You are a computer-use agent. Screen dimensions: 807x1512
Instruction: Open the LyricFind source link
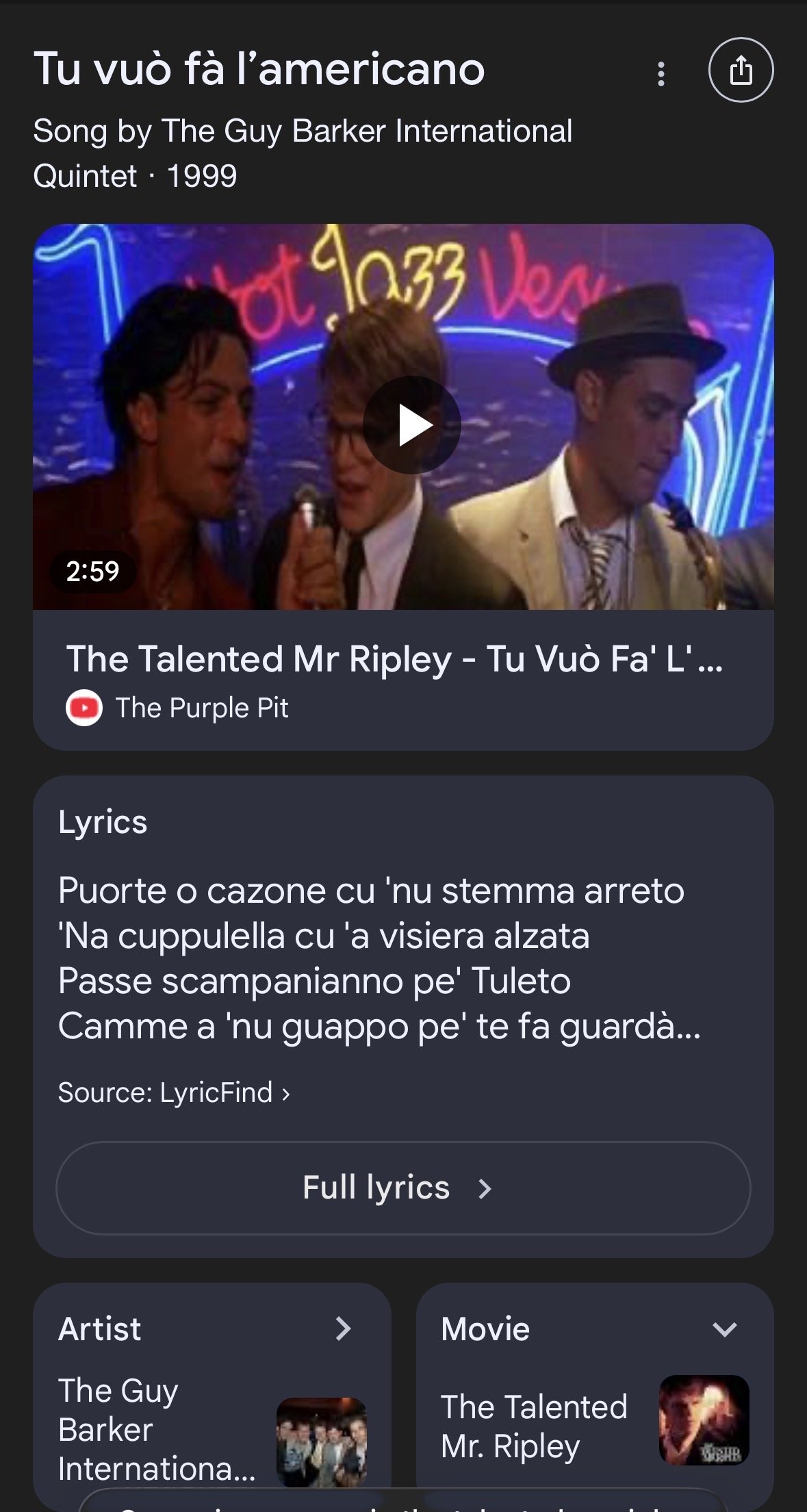[174, 1093]
